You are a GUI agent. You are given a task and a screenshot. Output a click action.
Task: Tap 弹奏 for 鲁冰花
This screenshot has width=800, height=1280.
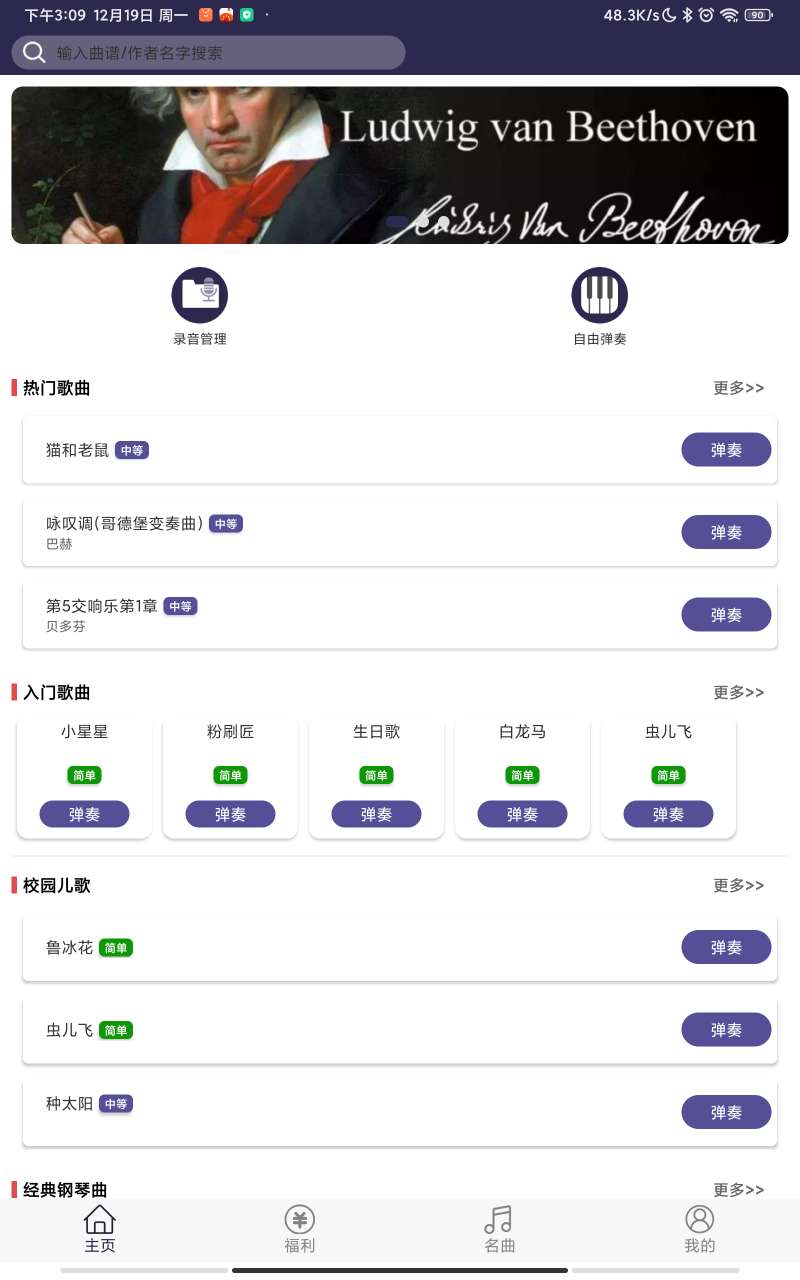tap(726, 947)
